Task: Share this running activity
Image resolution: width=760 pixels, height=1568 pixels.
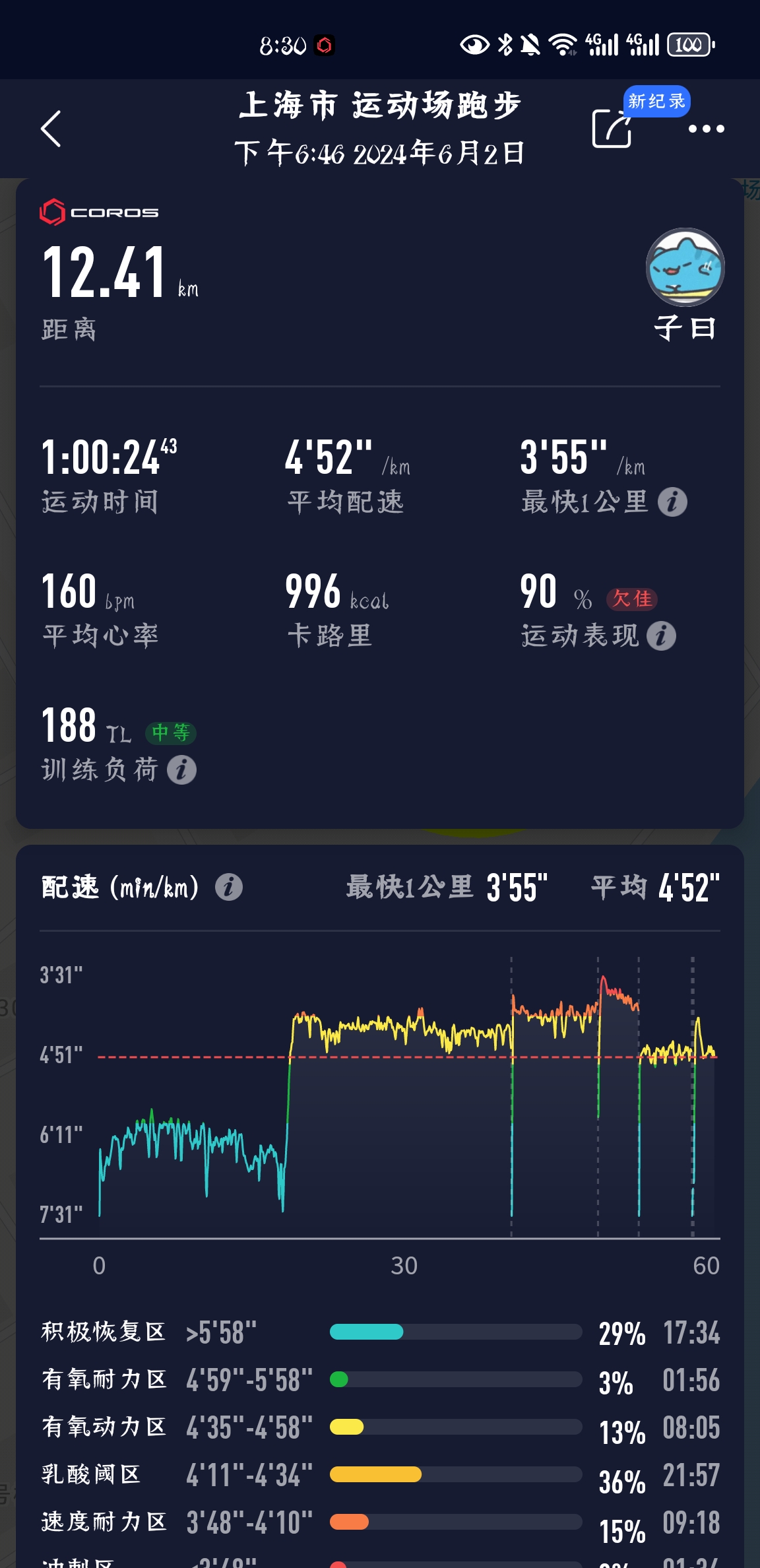Action: point(612,128)
